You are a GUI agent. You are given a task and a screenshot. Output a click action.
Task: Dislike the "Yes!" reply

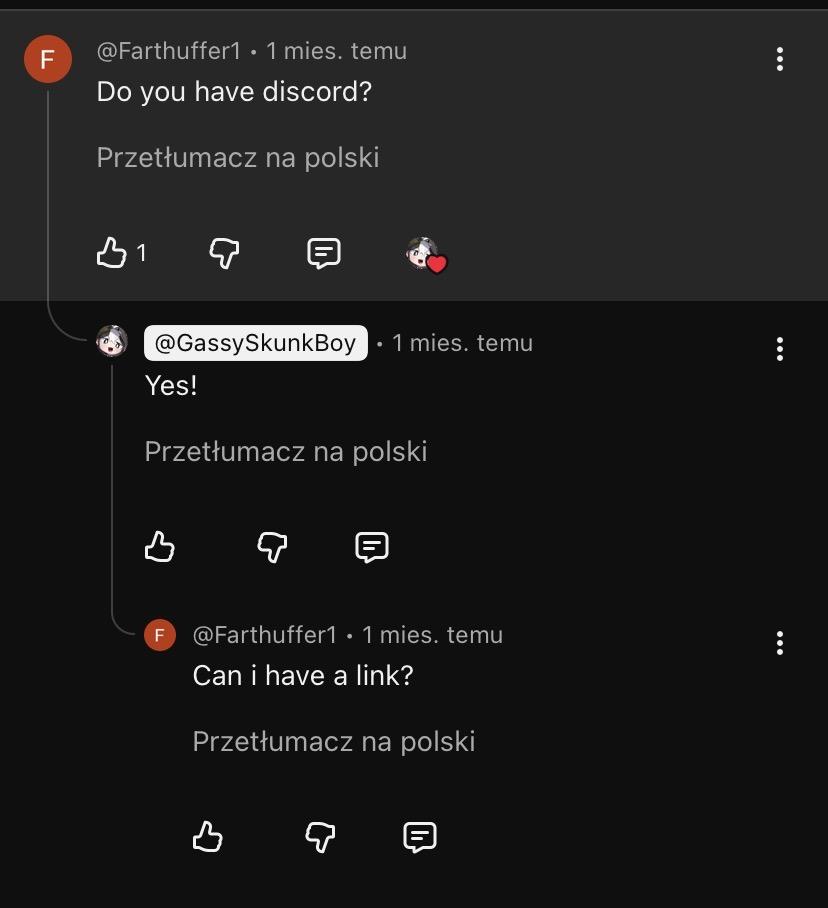point(272,547)
